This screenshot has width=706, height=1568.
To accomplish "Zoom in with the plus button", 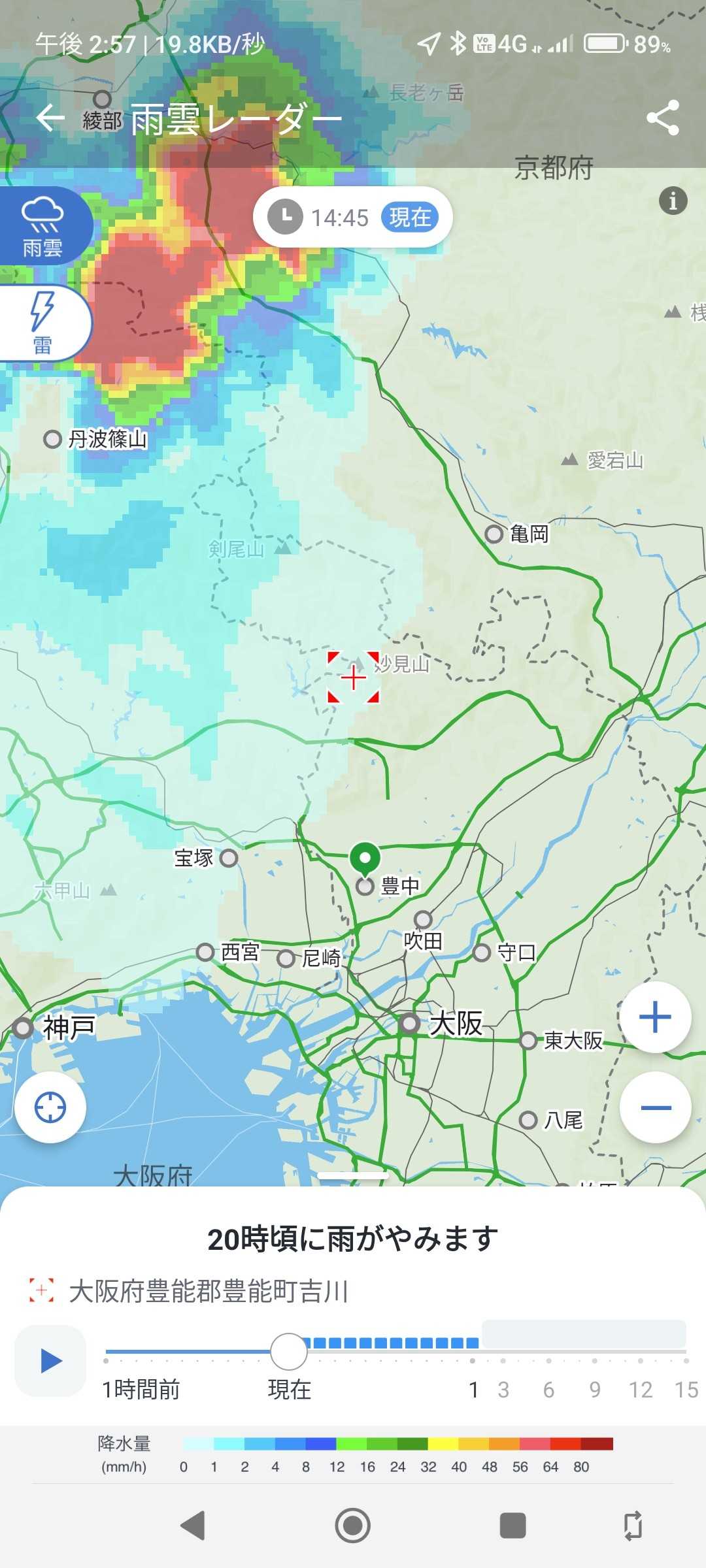I will [655, 1017].
